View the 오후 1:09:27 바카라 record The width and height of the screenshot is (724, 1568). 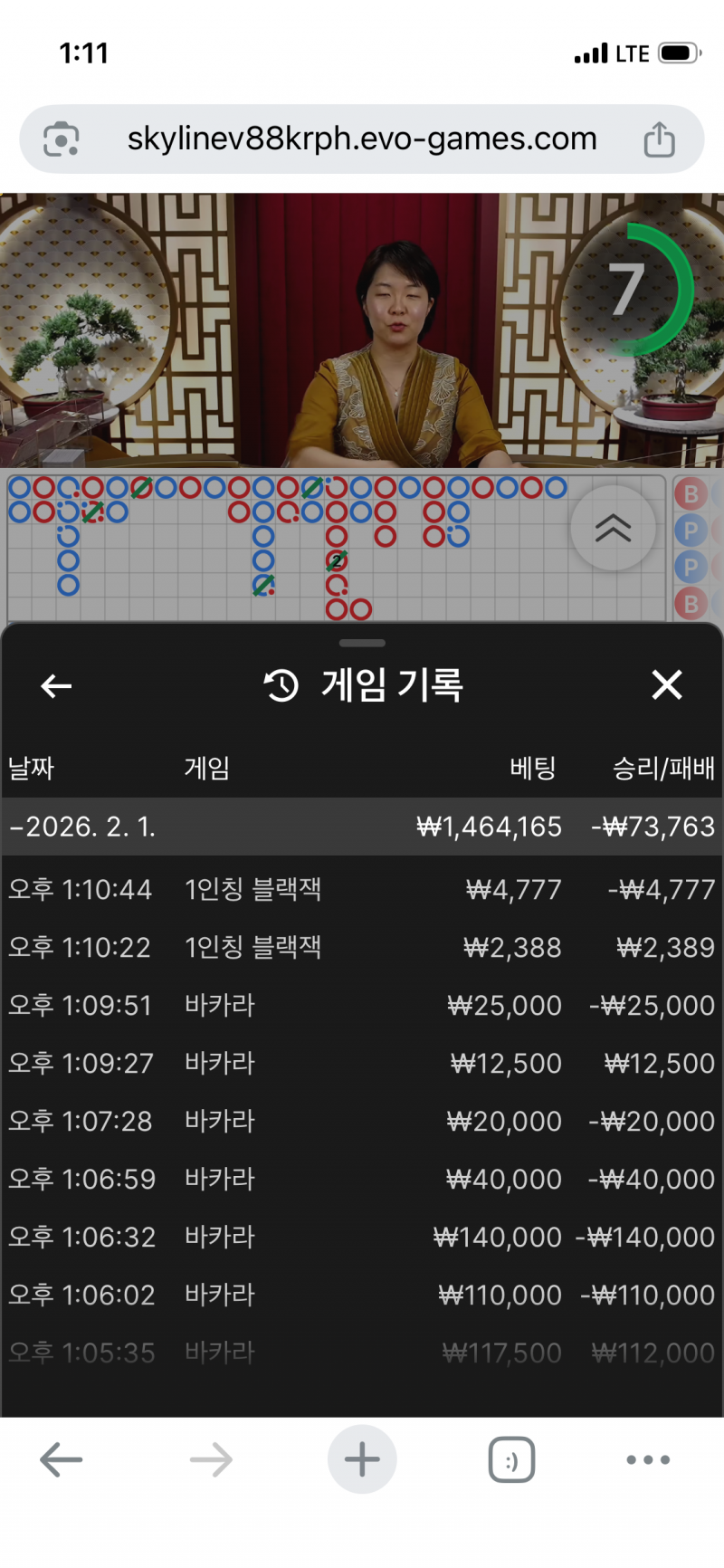pos(362,1063)
